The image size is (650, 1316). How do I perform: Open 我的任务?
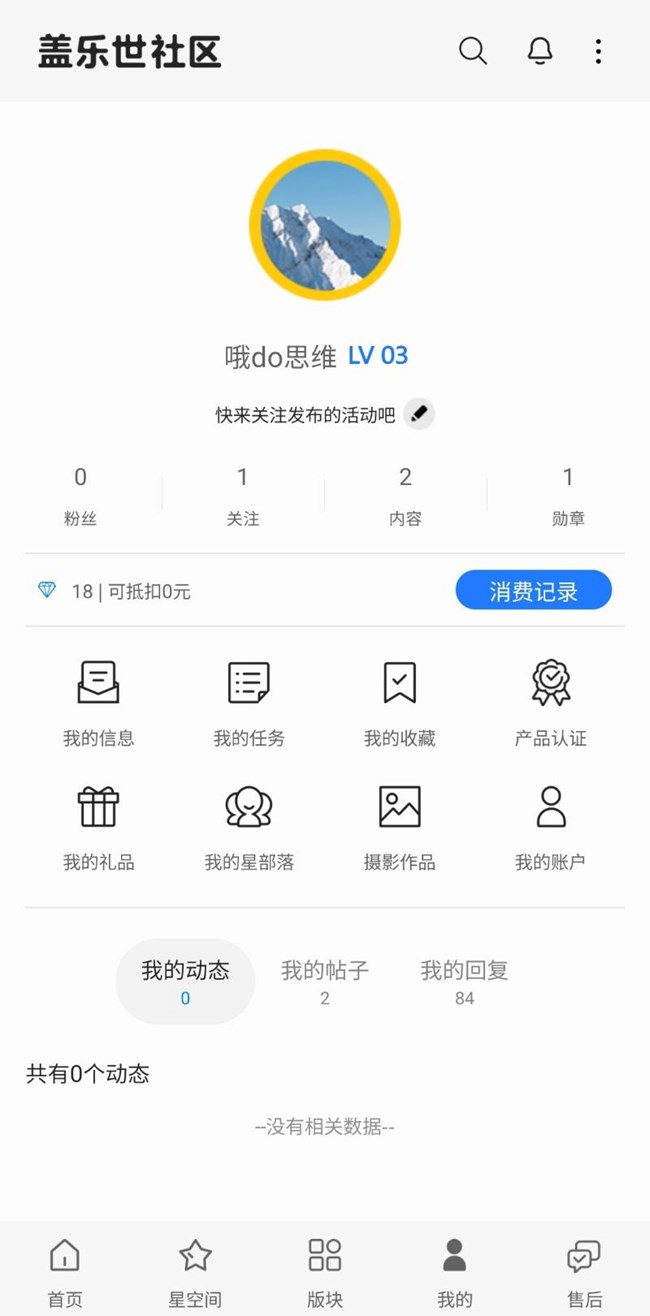(249, 703)
